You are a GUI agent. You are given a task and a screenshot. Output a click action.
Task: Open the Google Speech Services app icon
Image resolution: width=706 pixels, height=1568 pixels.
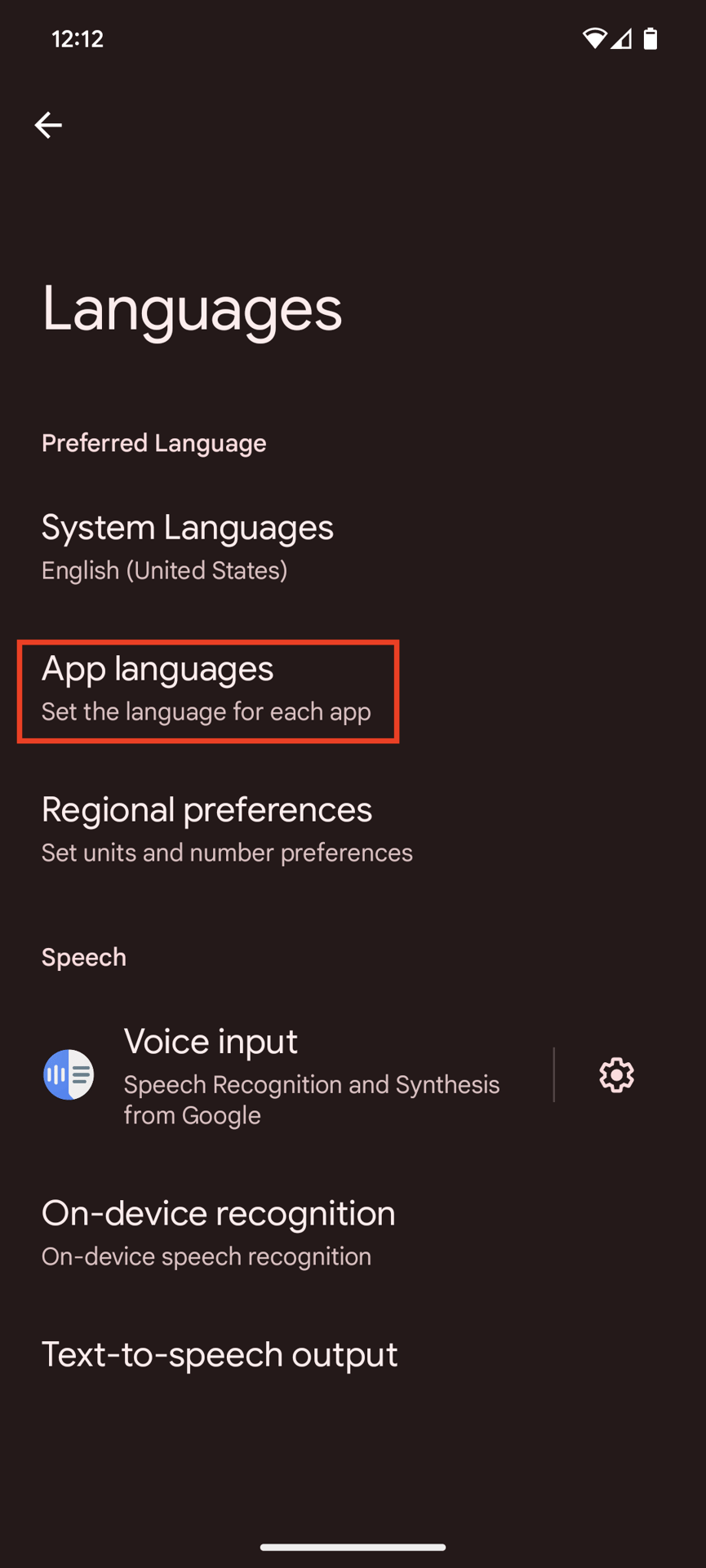point(69,1074)
